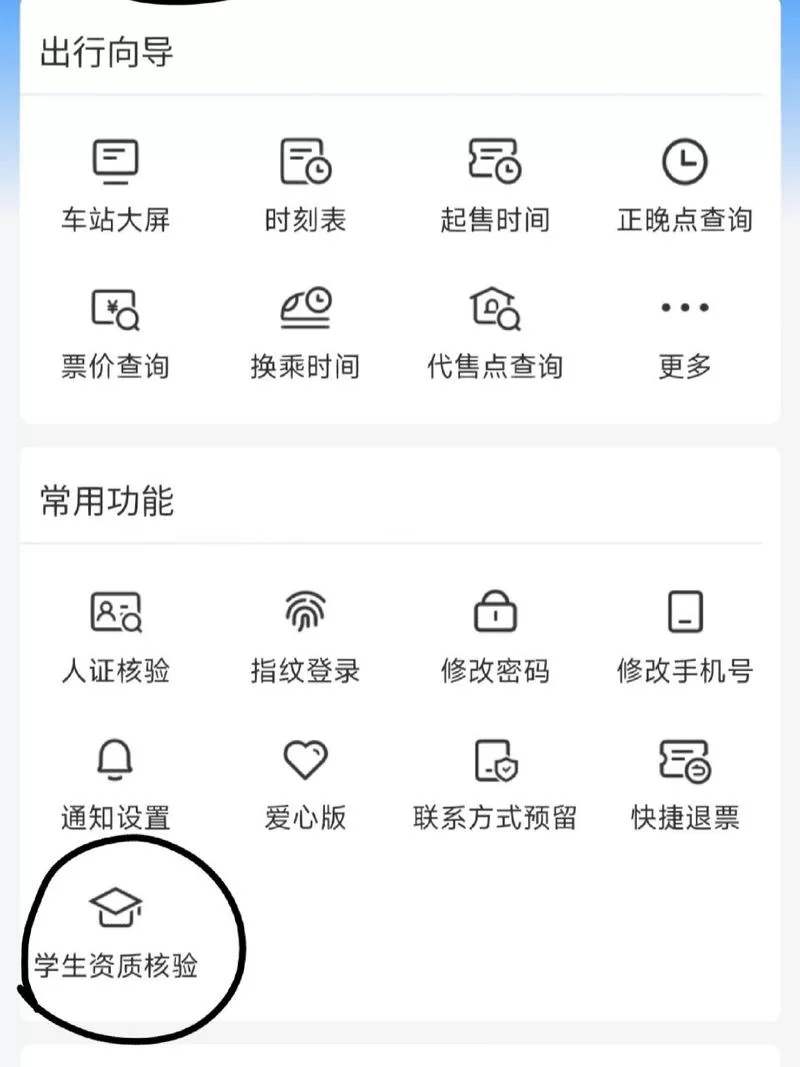Select 修改手机号 to update phone number

pyautogui.click(x=683, y=635)
